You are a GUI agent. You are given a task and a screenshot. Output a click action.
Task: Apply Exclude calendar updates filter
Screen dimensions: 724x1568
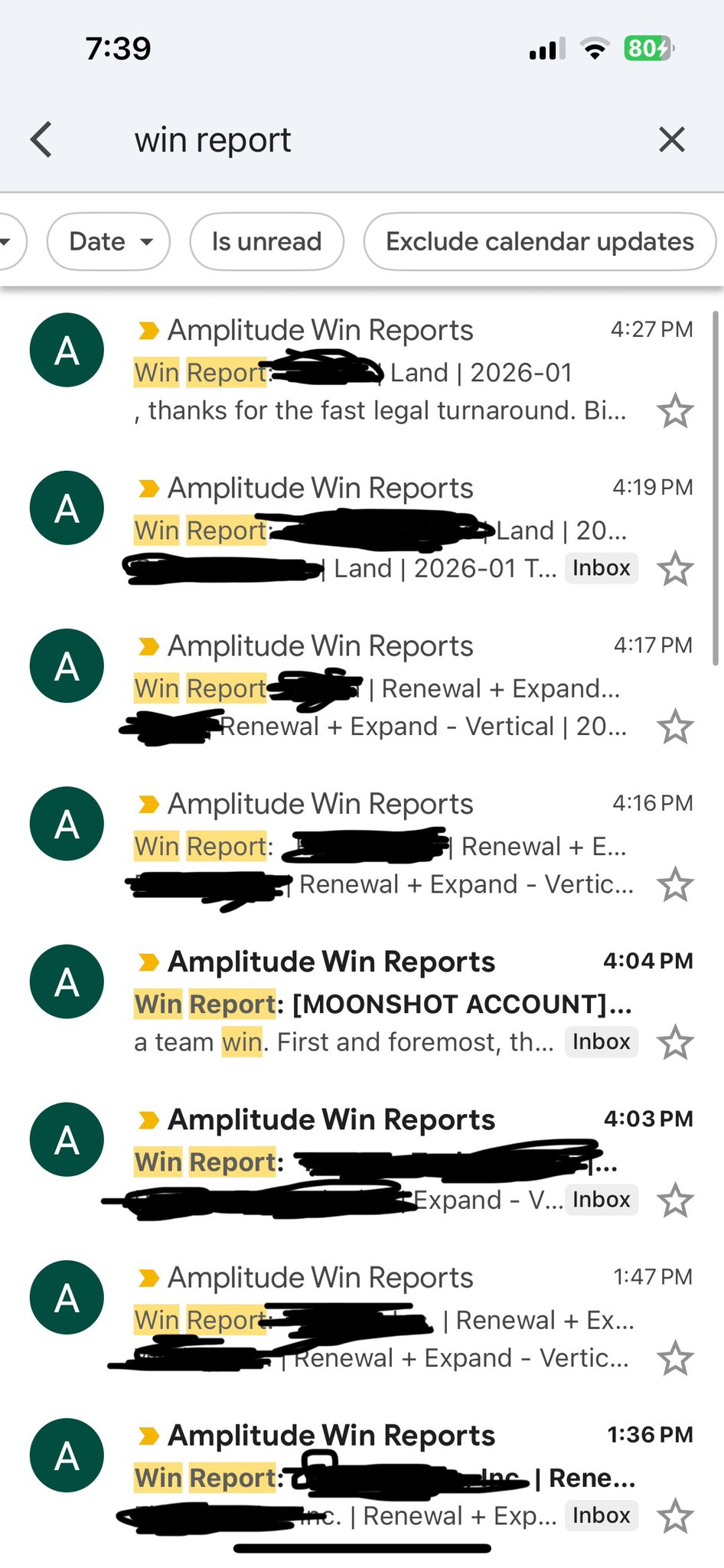click(540, 242)
